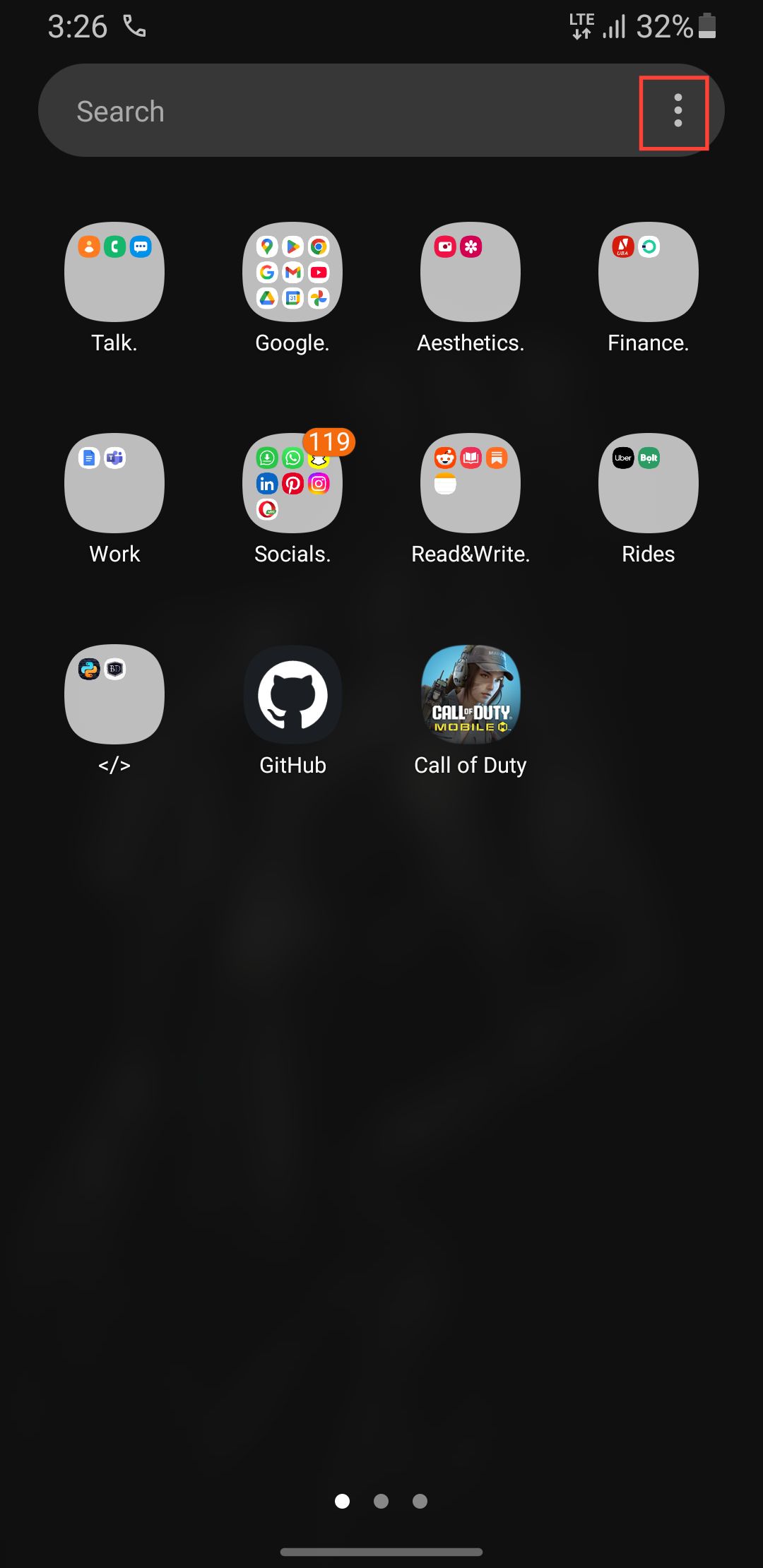Open the Read&Write. folder
This screenshot has width=763, height=1568.
pyautogui.click(x=470, y=484)
